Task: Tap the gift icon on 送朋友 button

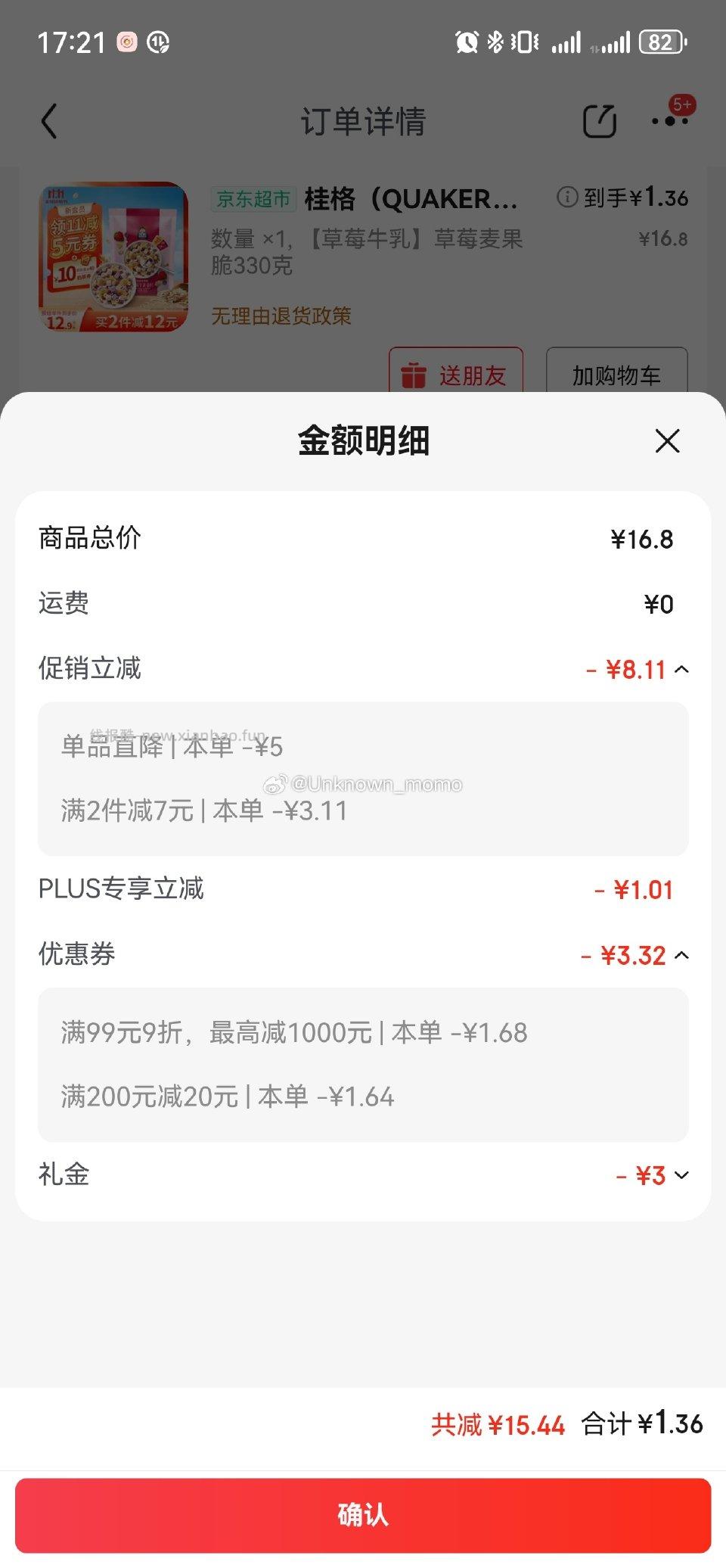Action: (415, 374)
